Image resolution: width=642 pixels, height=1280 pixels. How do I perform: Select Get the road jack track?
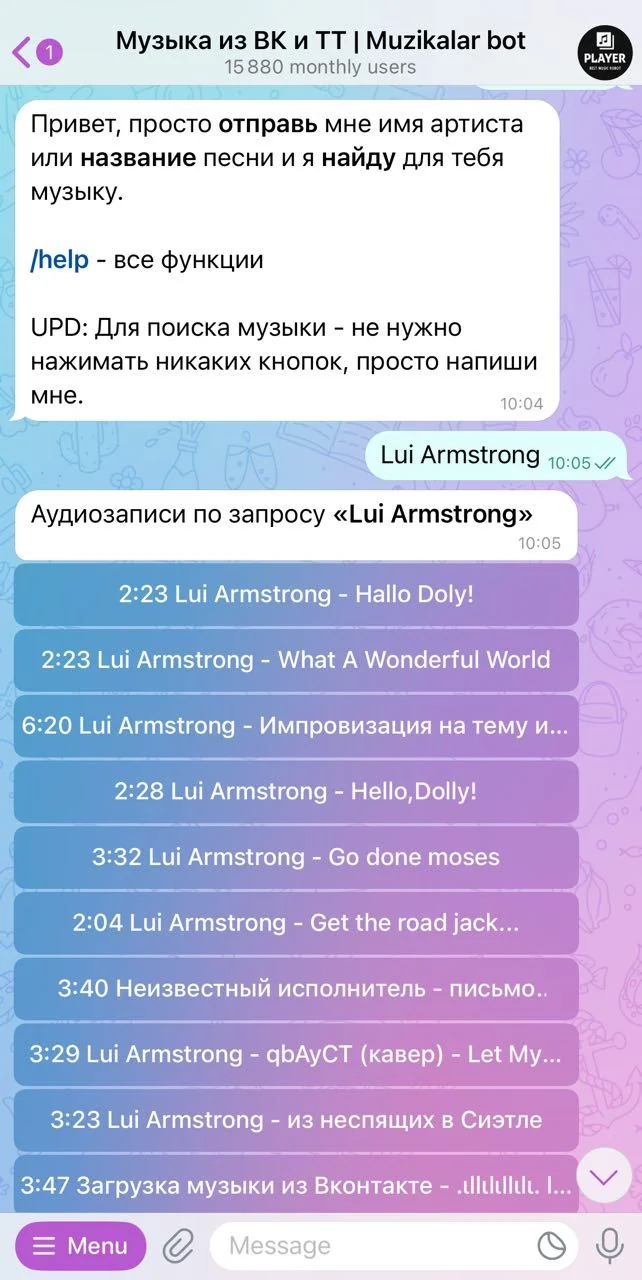(296, 923)
